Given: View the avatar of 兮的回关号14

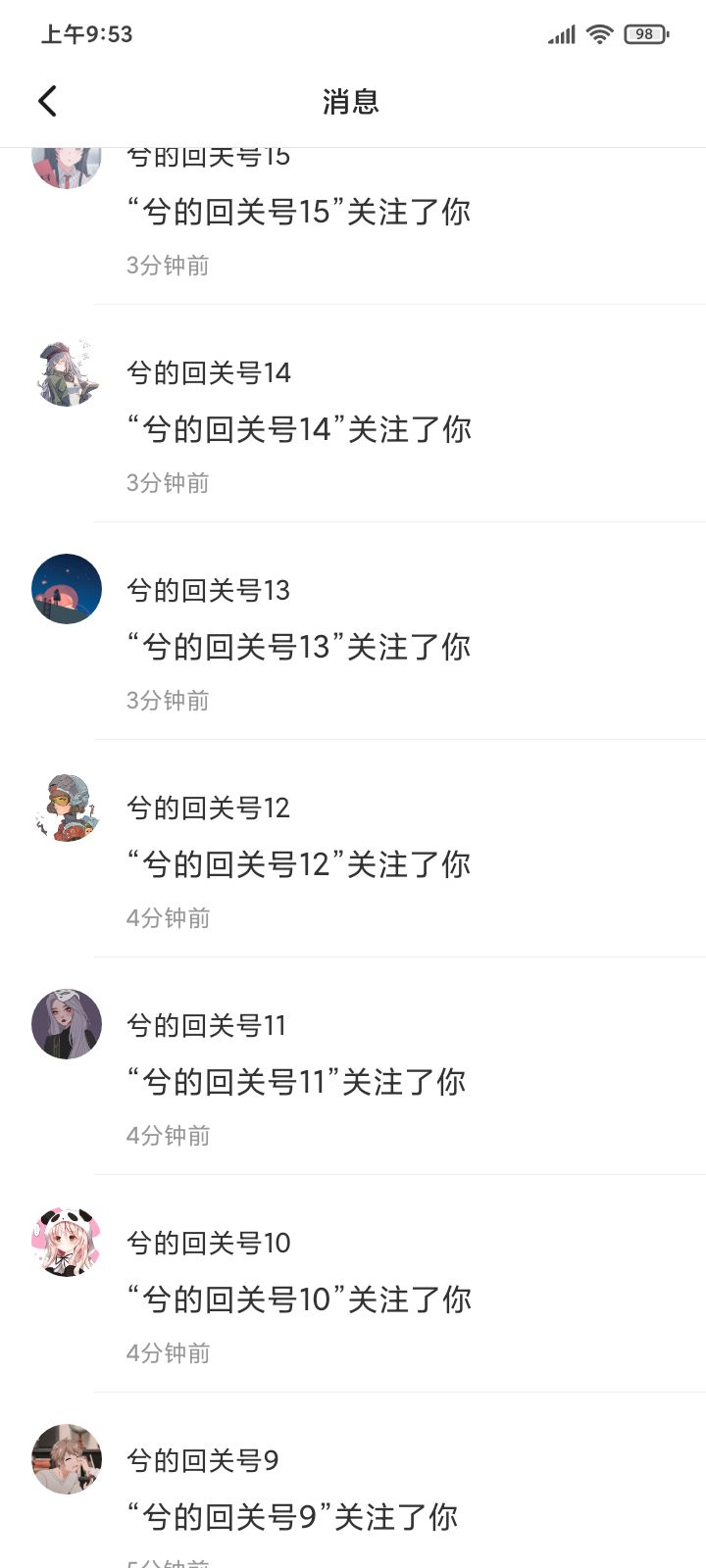Looking at the screenshot, I should point(67,371).
